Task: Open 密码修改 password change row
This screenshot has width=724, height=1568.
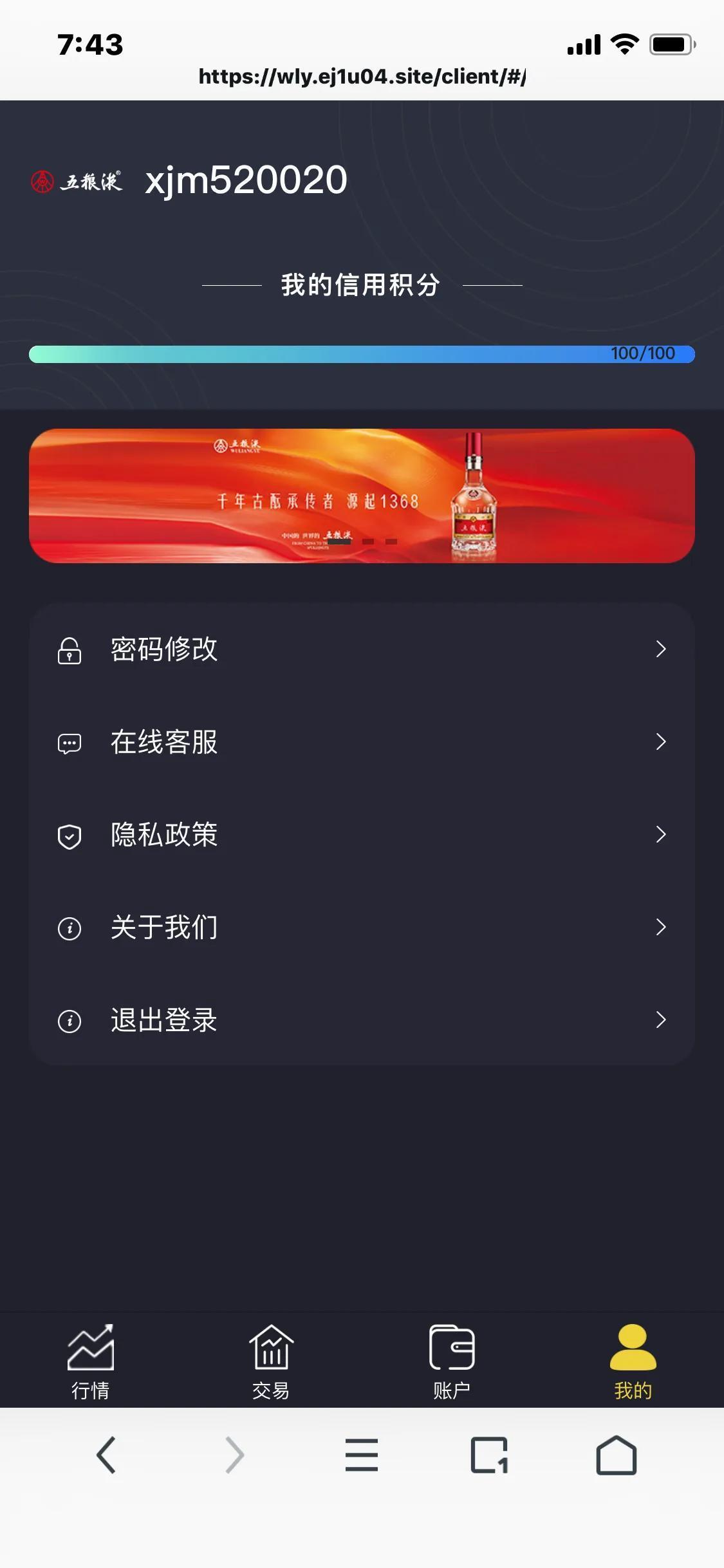Action: click(360, 649)
